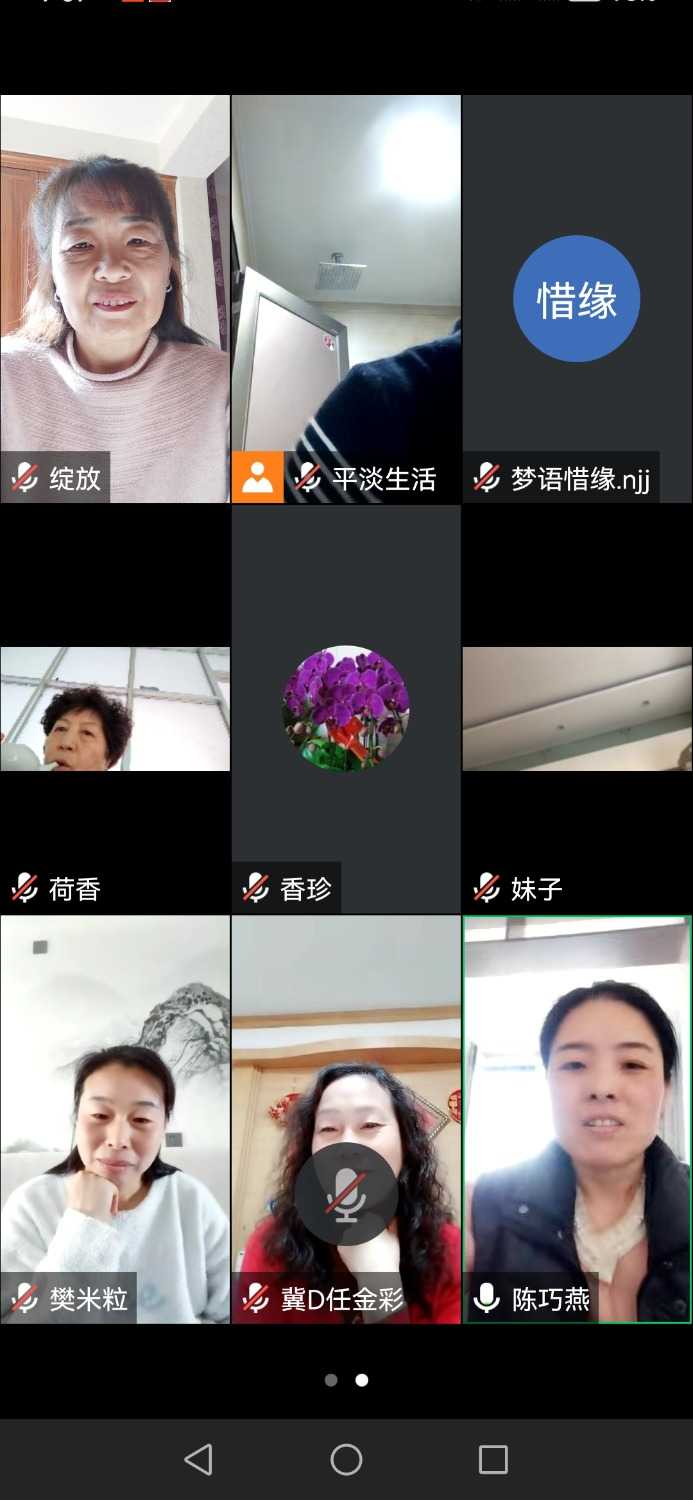
Task: Select the 樊米粒 video tile
Action: 115,1118
